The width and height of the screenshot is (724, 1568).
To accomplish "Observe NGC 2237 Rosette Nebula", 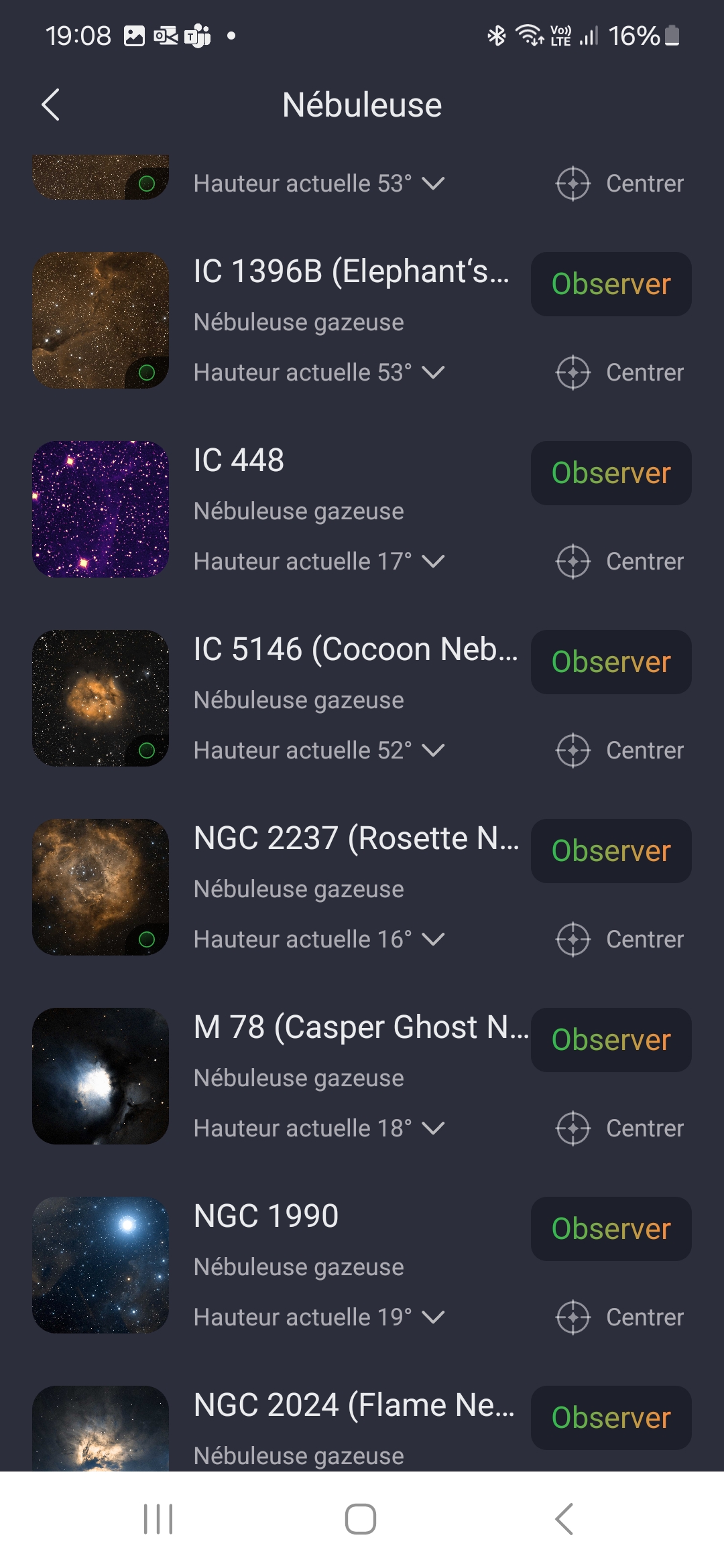I will point(611,851).
